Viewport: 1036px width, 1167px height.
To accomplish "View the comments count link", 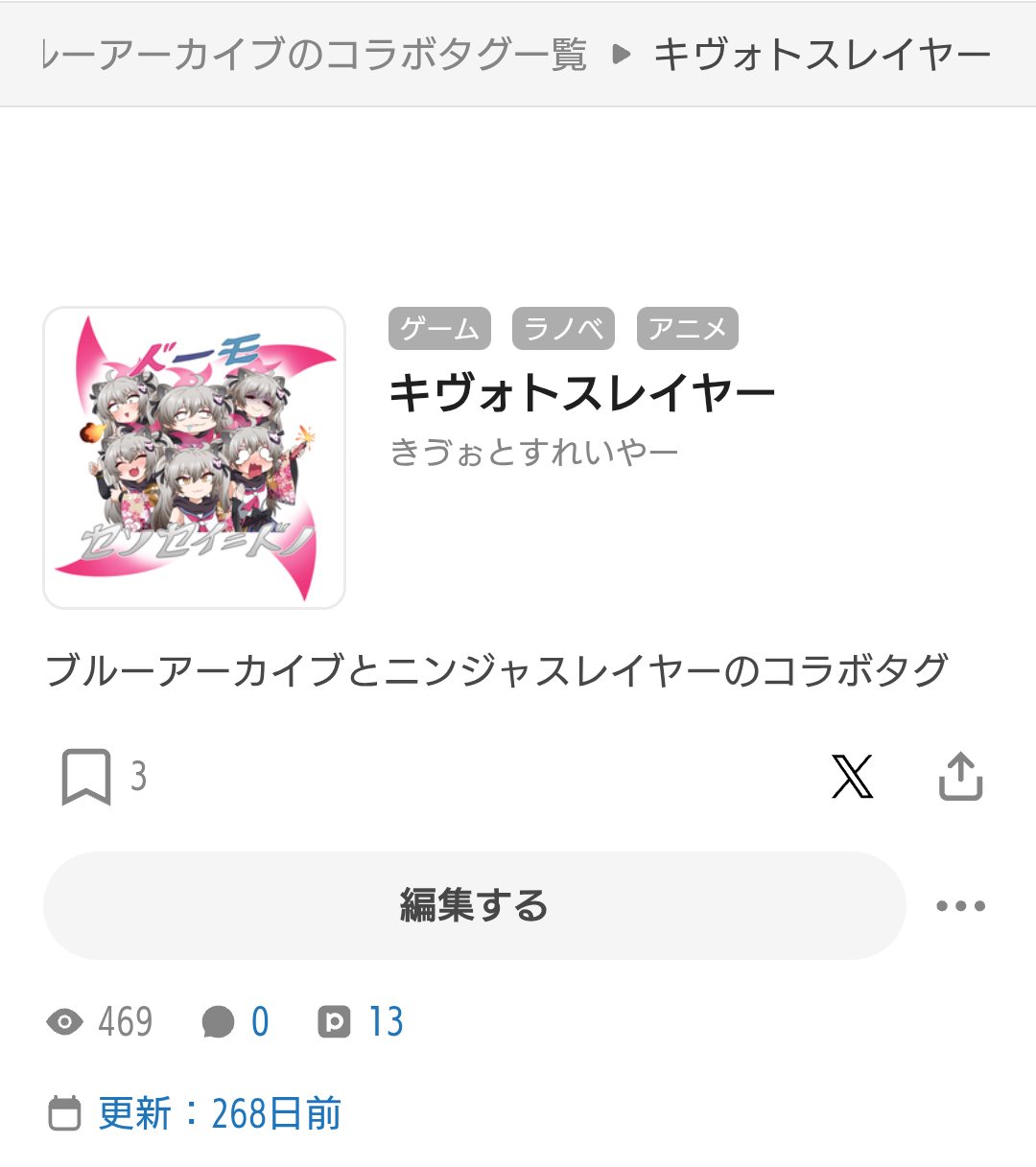I will coord(237,1022).
